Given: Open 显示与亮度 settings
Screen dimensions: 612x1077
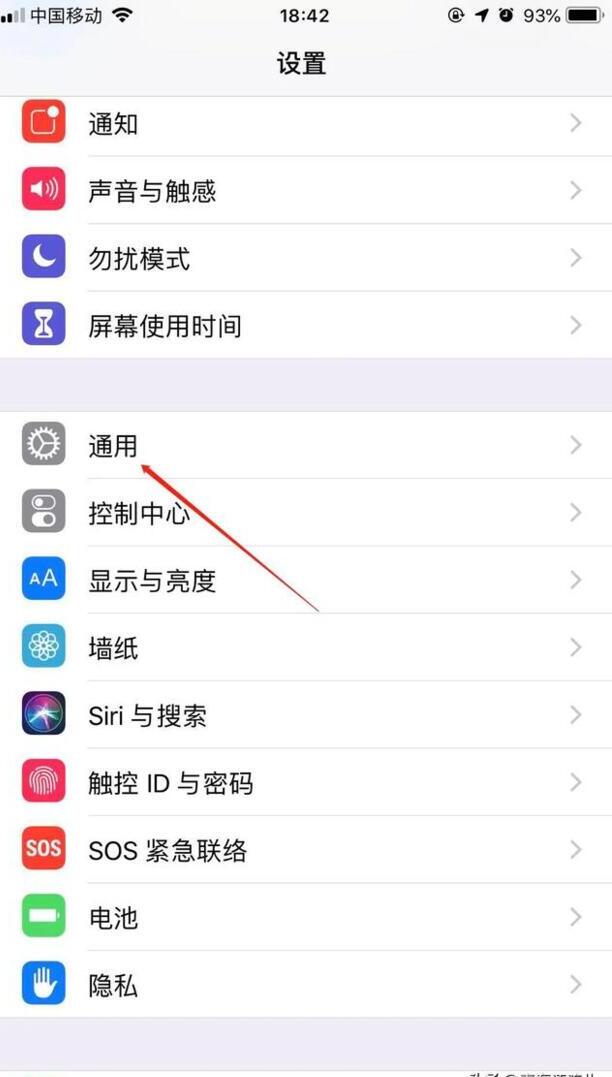Looking at the screenshot, I should [306, 580].
